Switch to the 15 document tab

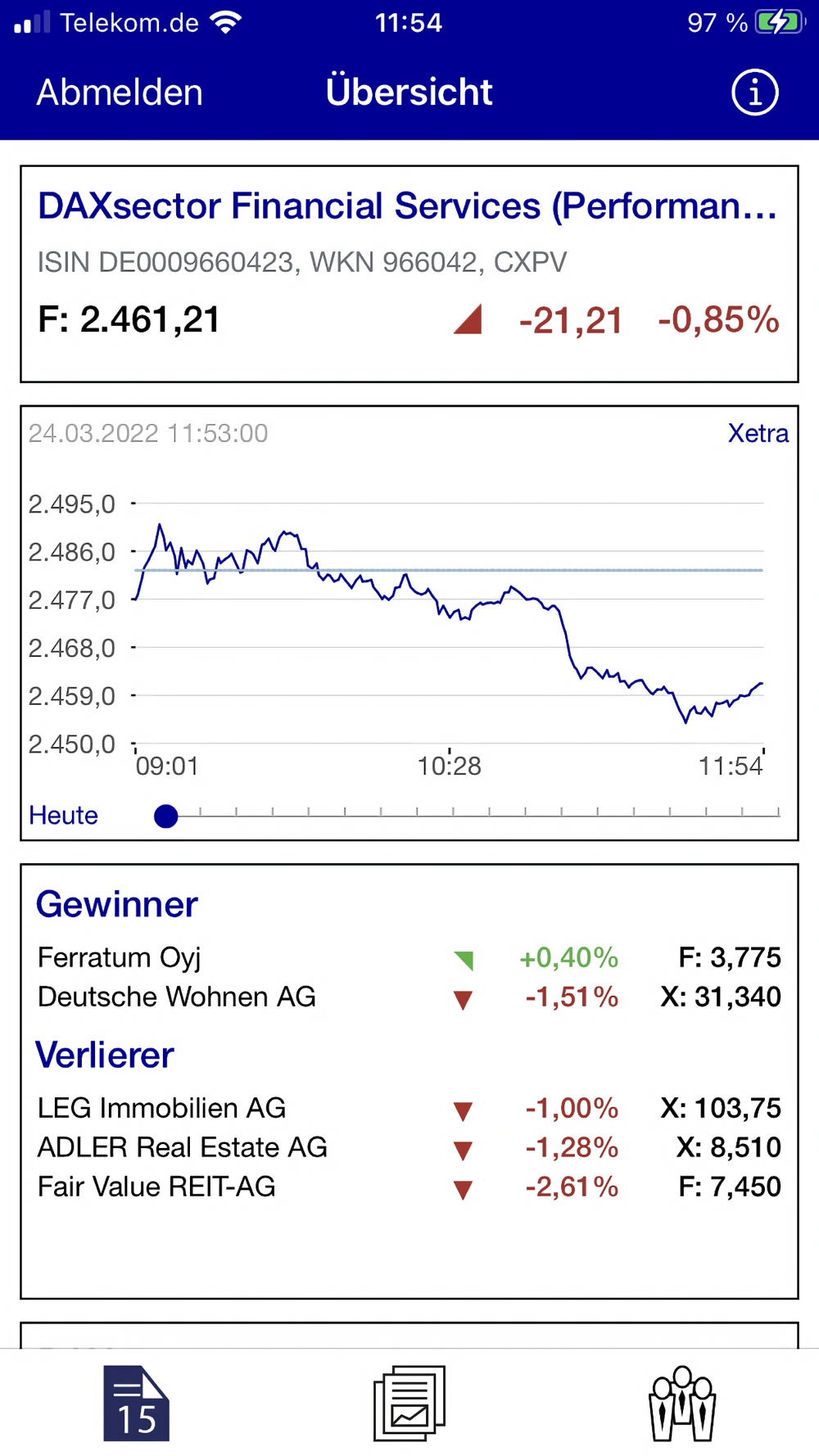pyautogui.click(x=136, y=1403)
